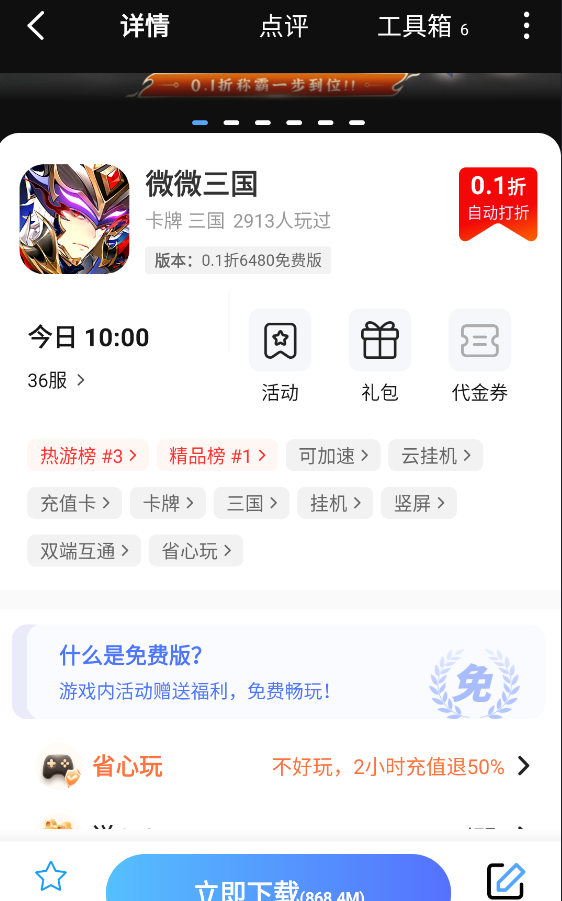Open the 精品榜 #1 ranking
The width and height of the screenshot is (562, 901).
coord(217,456)
